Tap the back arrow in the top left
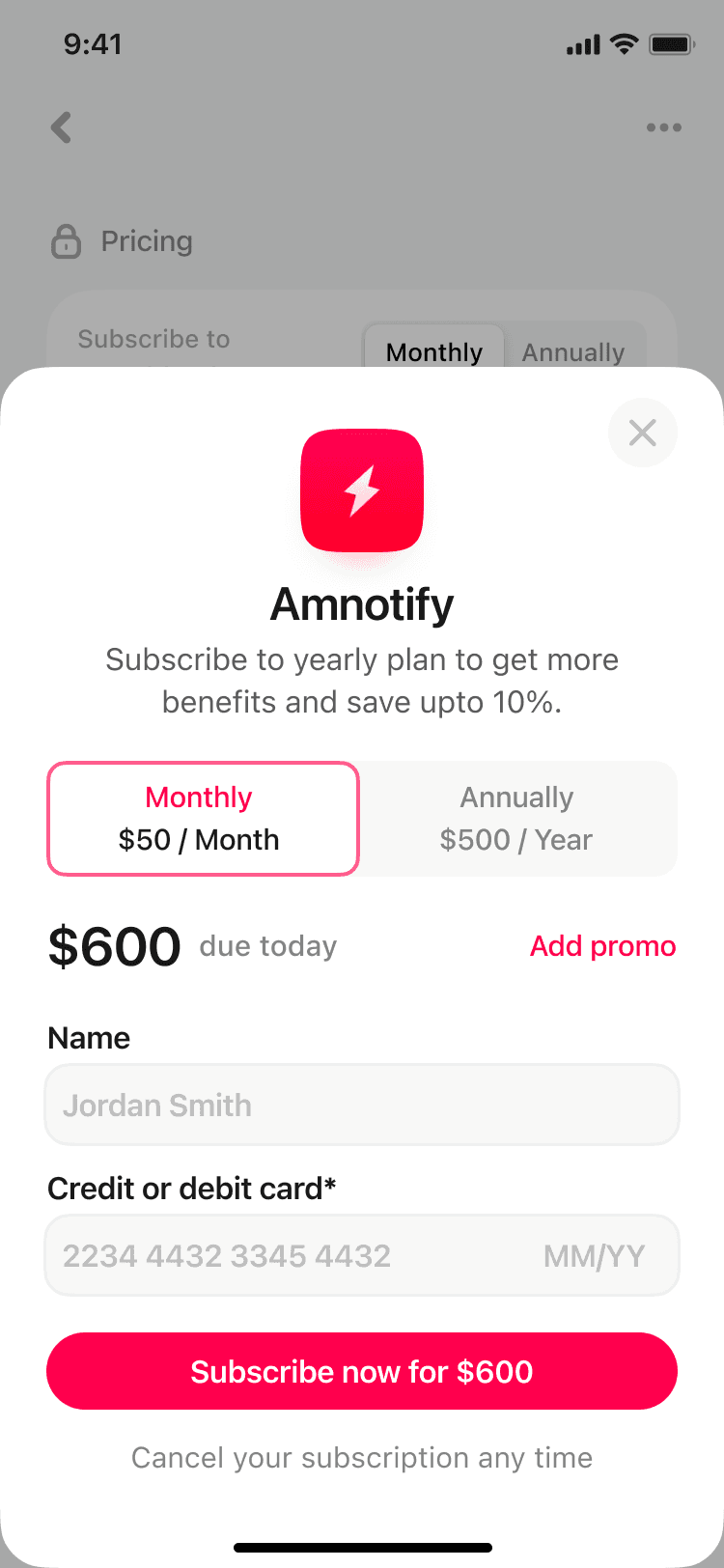724x1568 pixels. coord(61,126)
